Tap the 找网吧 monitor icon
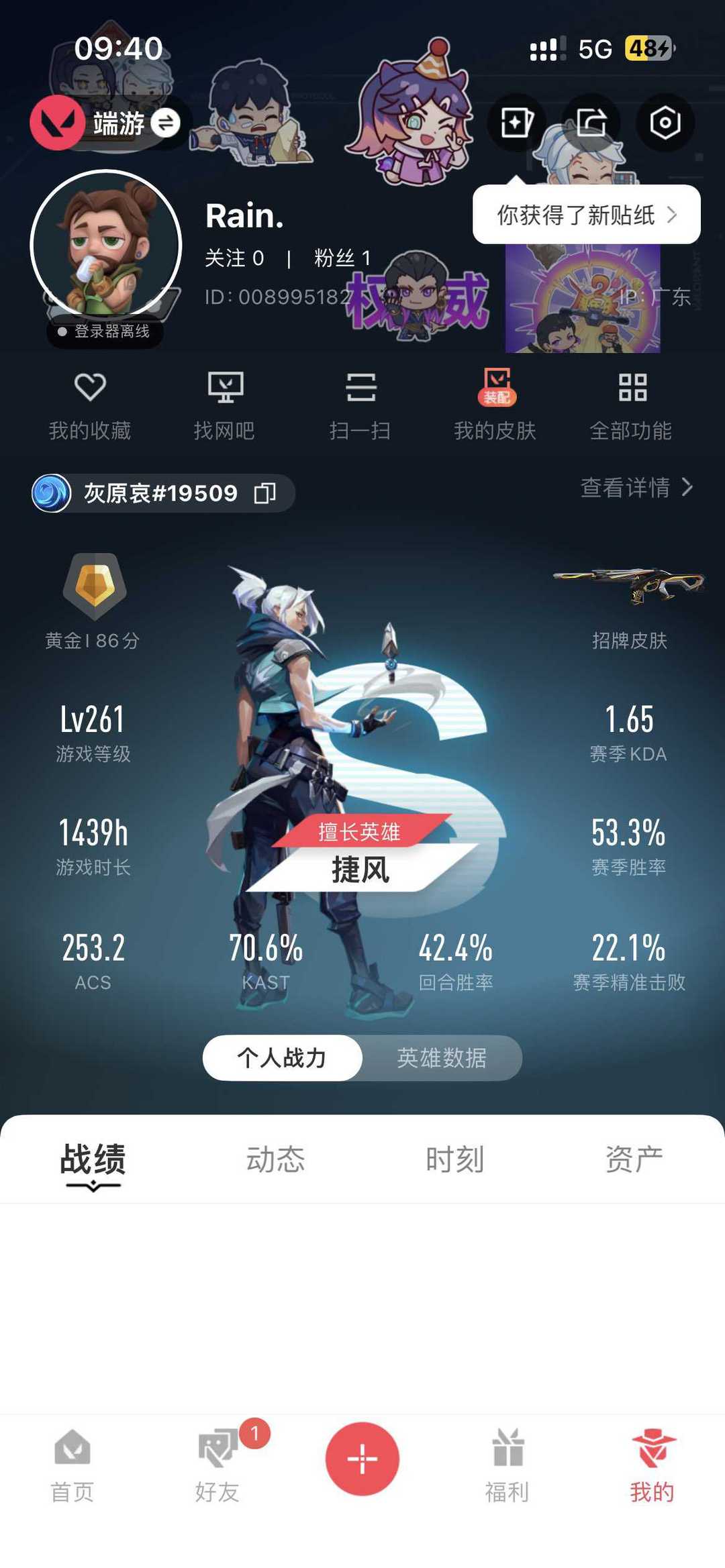 tap(226, 403)
